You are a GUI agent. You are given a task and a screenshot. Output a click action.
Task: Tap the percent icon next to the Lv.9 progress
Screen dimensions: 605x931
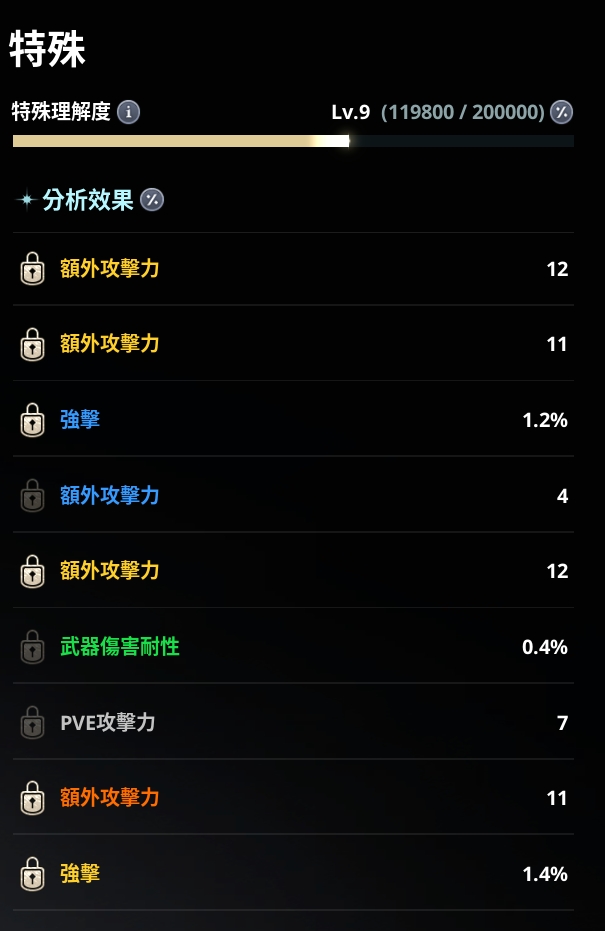[x=562, y=112]
